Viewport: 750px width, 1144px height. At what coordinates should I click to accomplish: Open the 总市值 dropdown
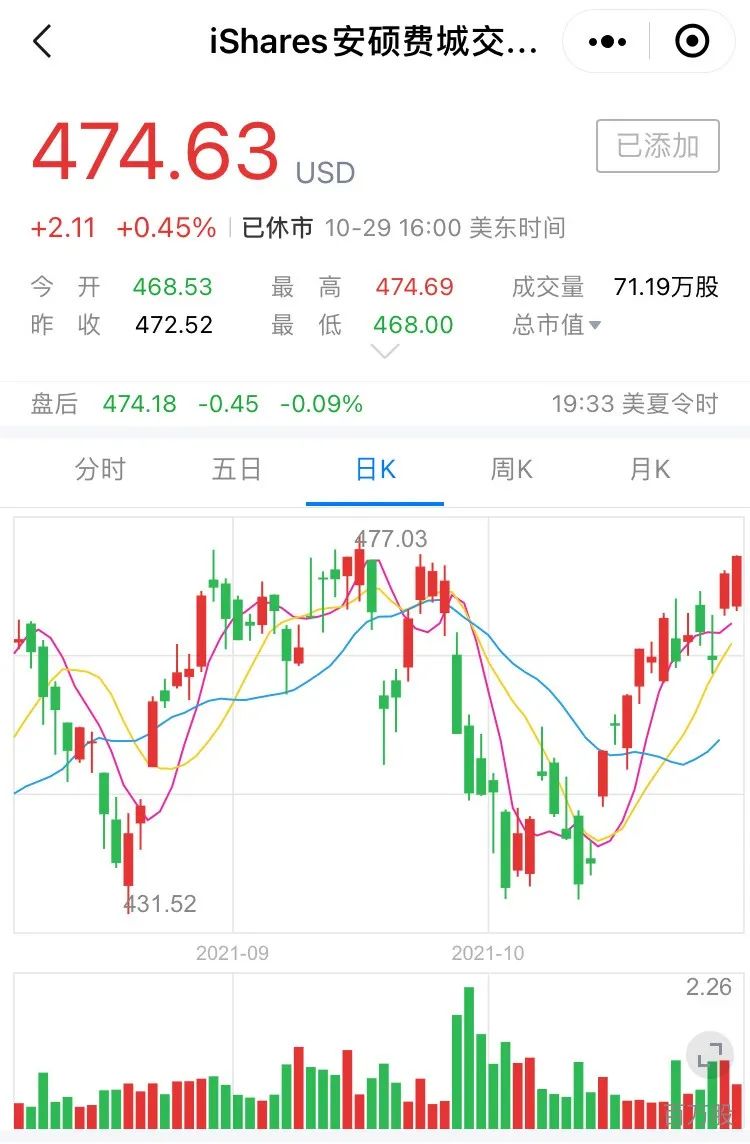coord(557,325)
